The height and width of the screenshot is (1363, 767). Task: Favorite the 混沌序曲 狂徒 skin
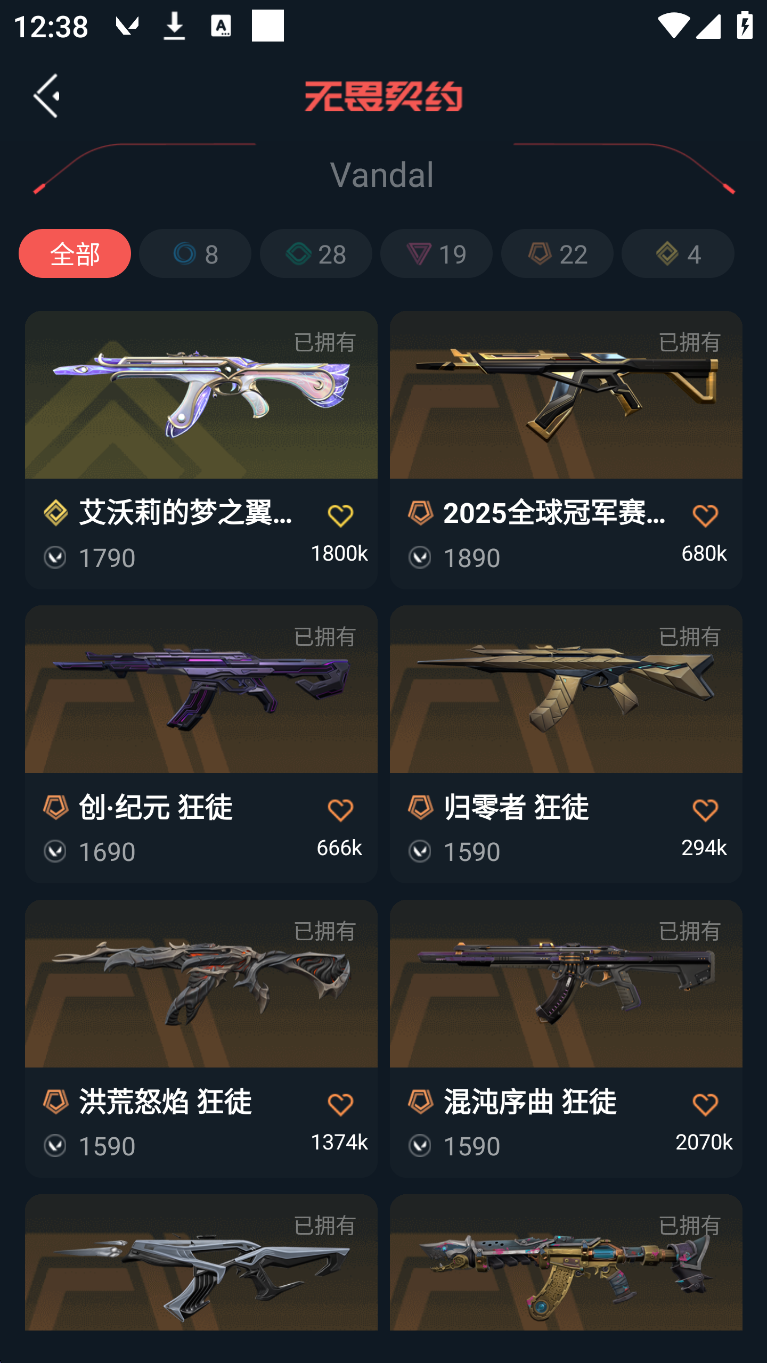click(x=705, y=1103)
